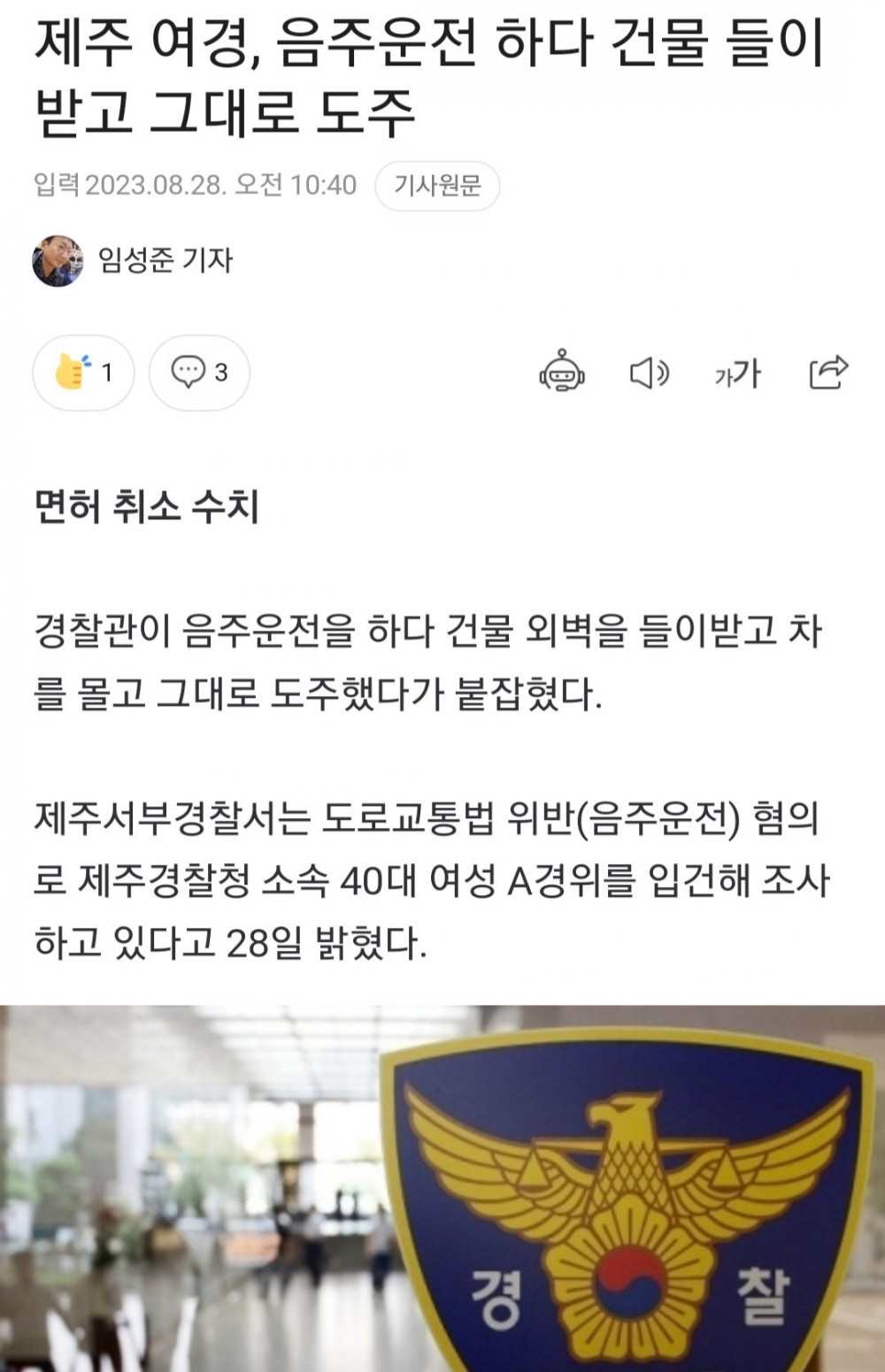Listen to the article via speaker icon

650,373
